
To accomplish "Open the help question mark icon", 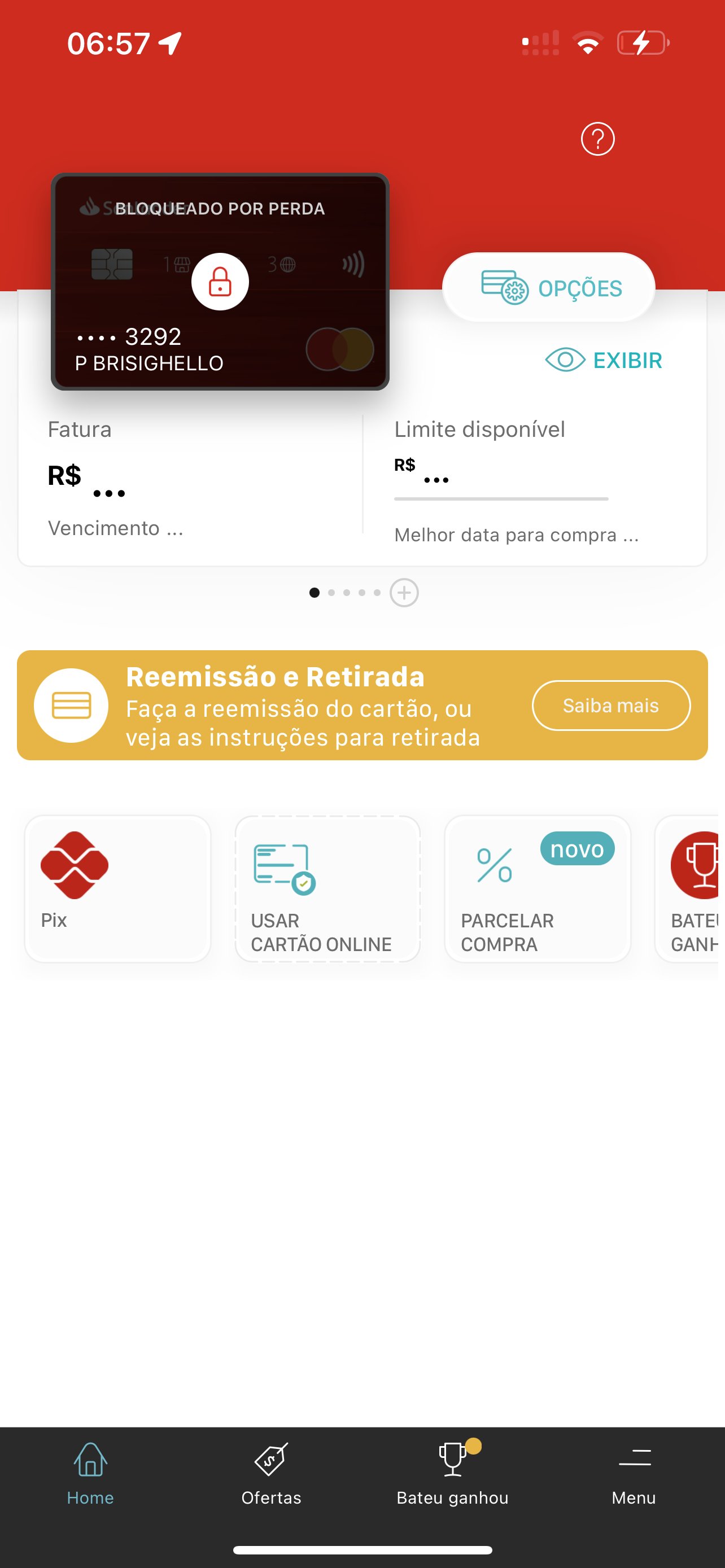I will [597, 139].
